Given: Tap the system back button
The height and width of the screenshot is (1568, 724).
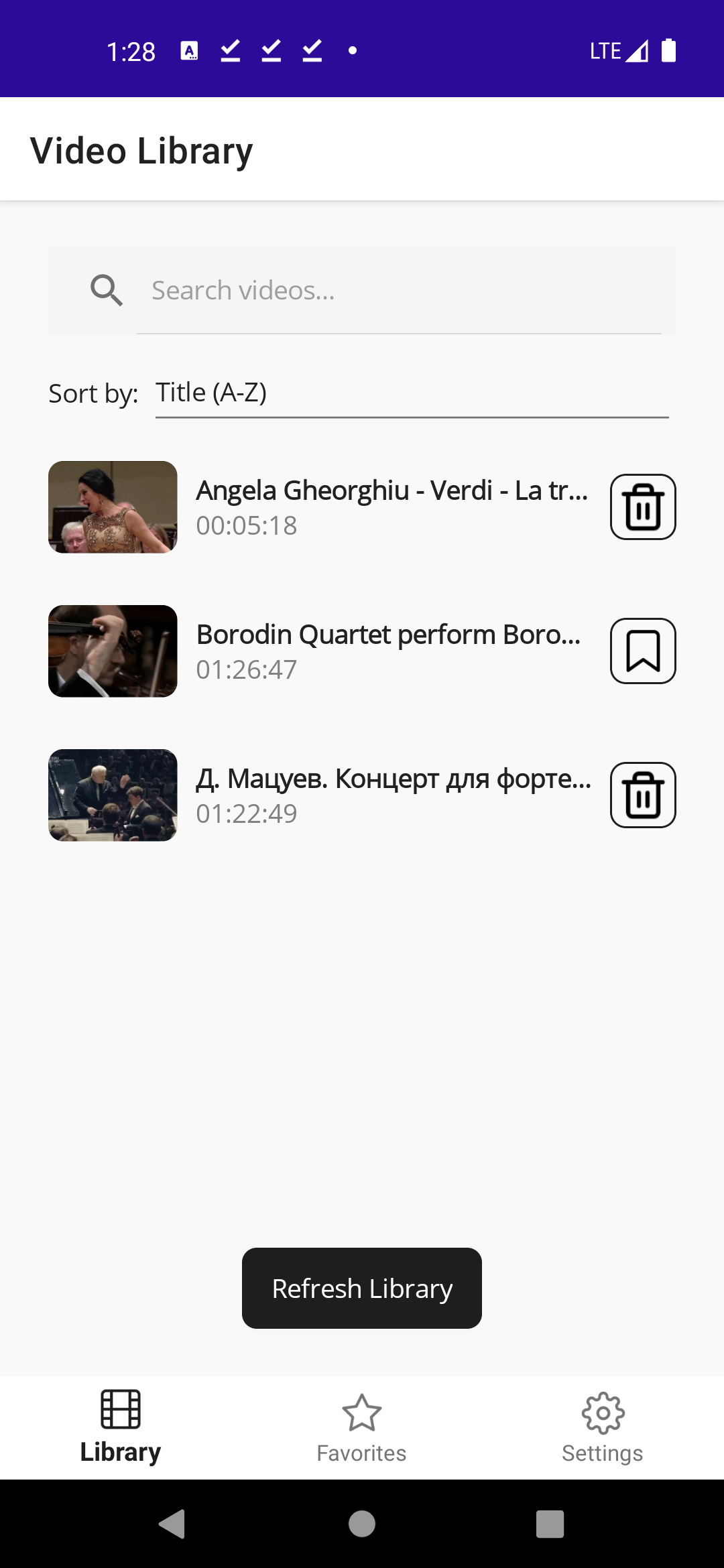Looking at the screenshot, I should [x=173, y=1524].
